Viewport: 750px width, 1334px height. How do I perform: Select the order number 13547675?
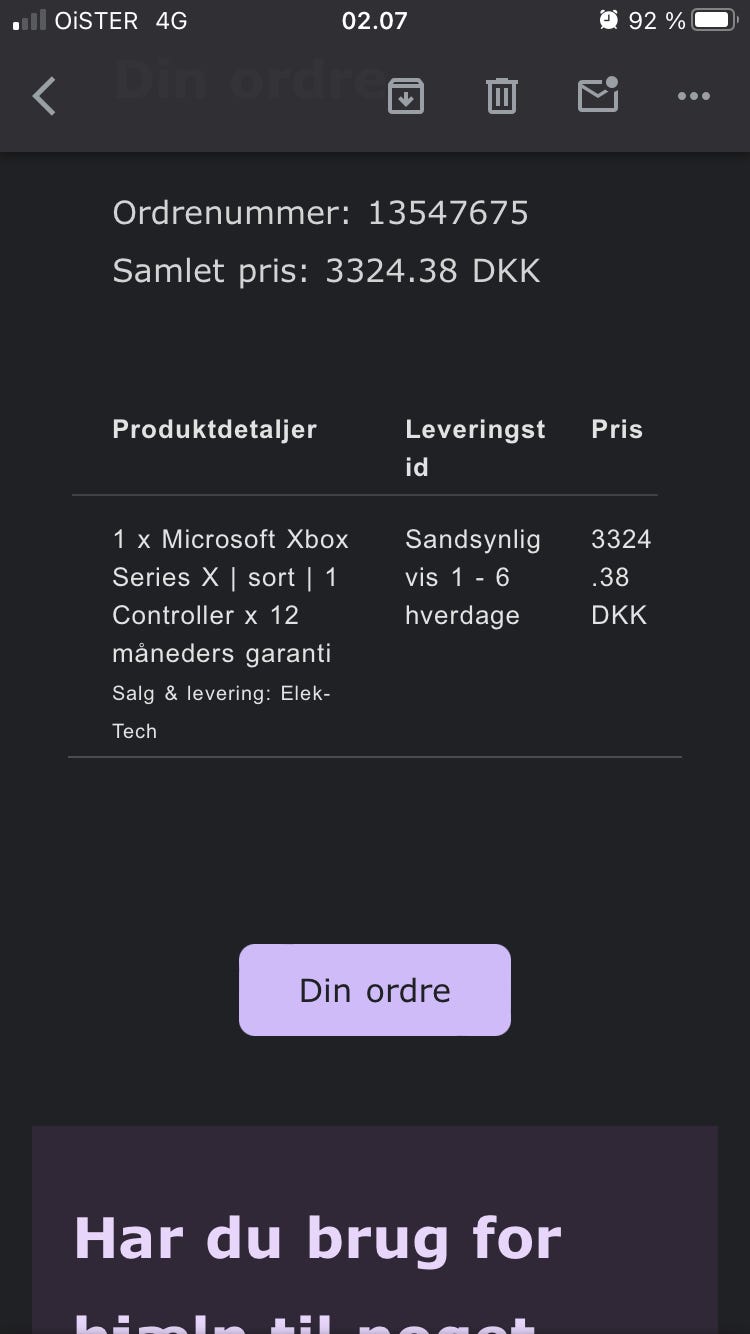(447, 212)
